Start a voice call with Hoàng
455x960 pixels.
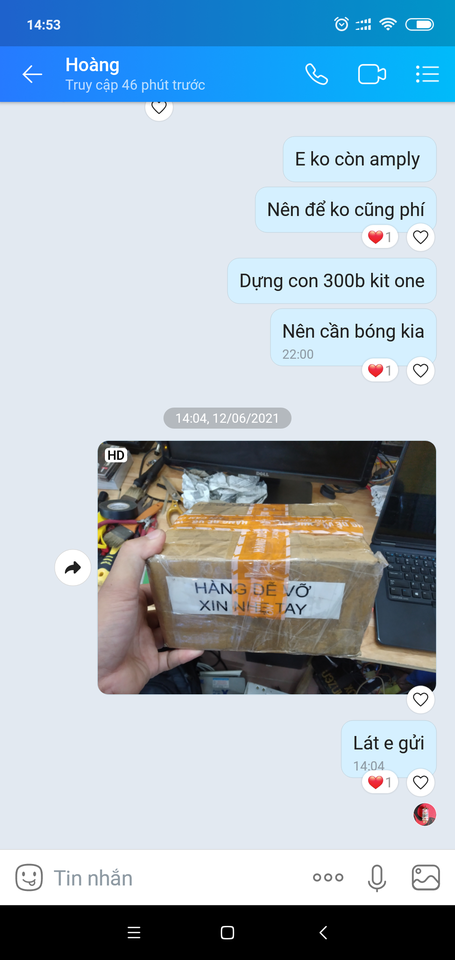coord(317,75)
